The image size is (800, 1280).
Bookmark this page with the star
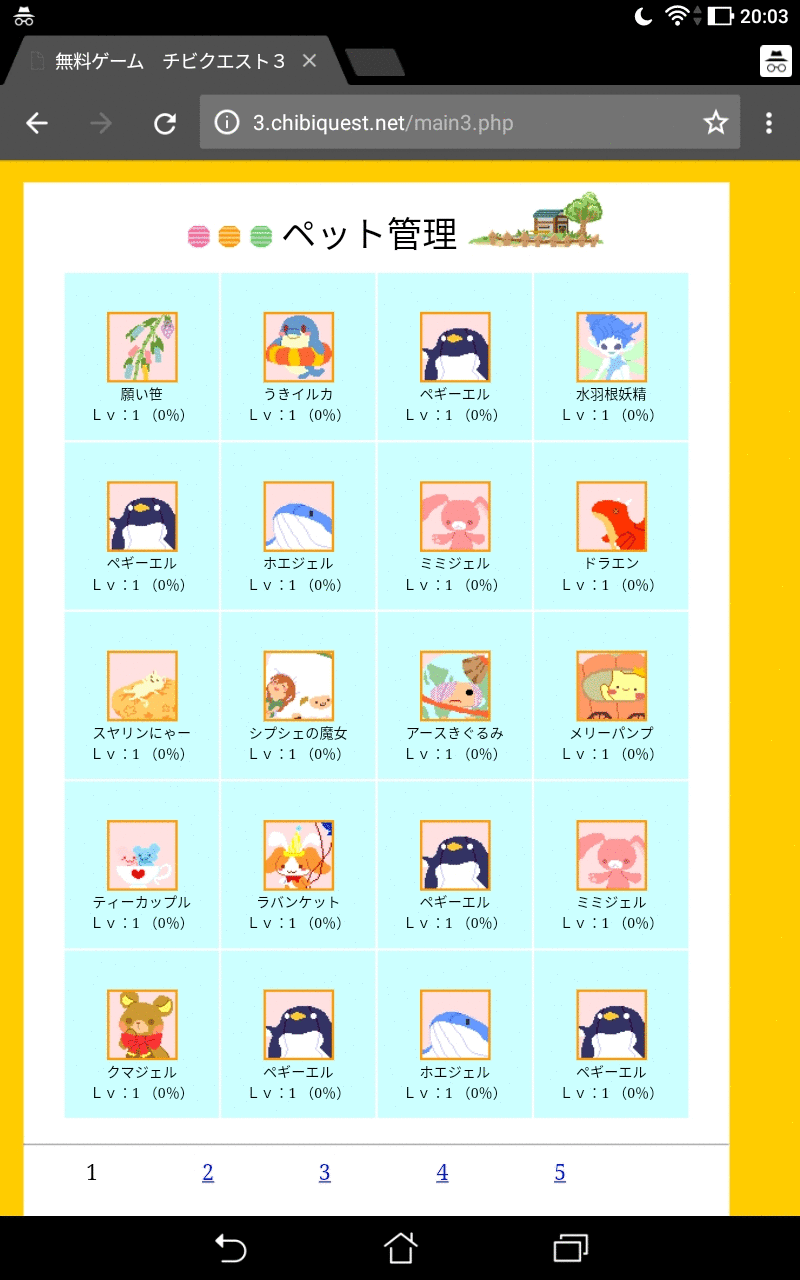click(716, 123)
